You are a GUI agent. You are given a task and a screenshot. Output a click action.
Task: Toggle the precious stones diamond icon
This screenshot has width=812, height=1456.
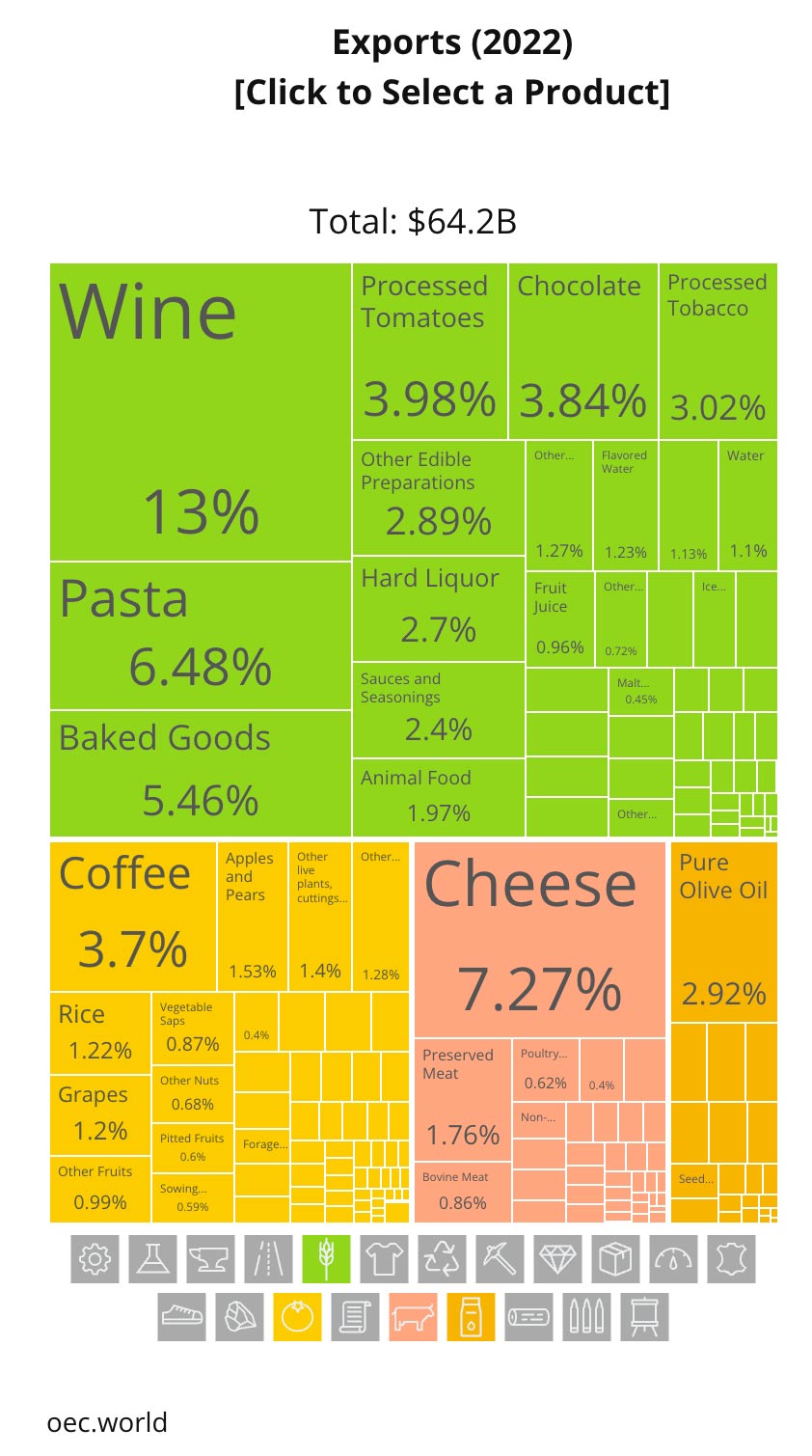[557, 1259]
